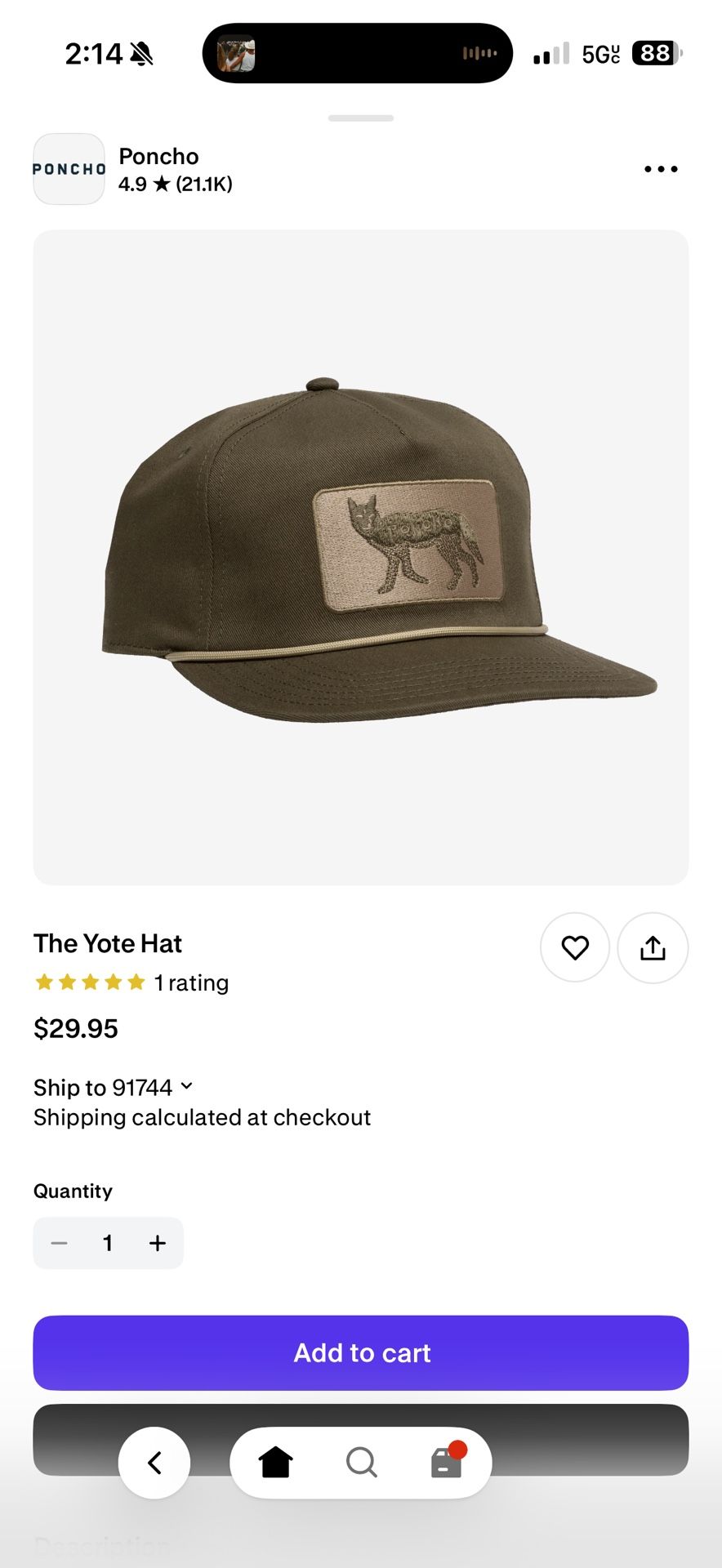Open Search from the bottom bar
722x1568 pixels.
(x=362, y=1462)
